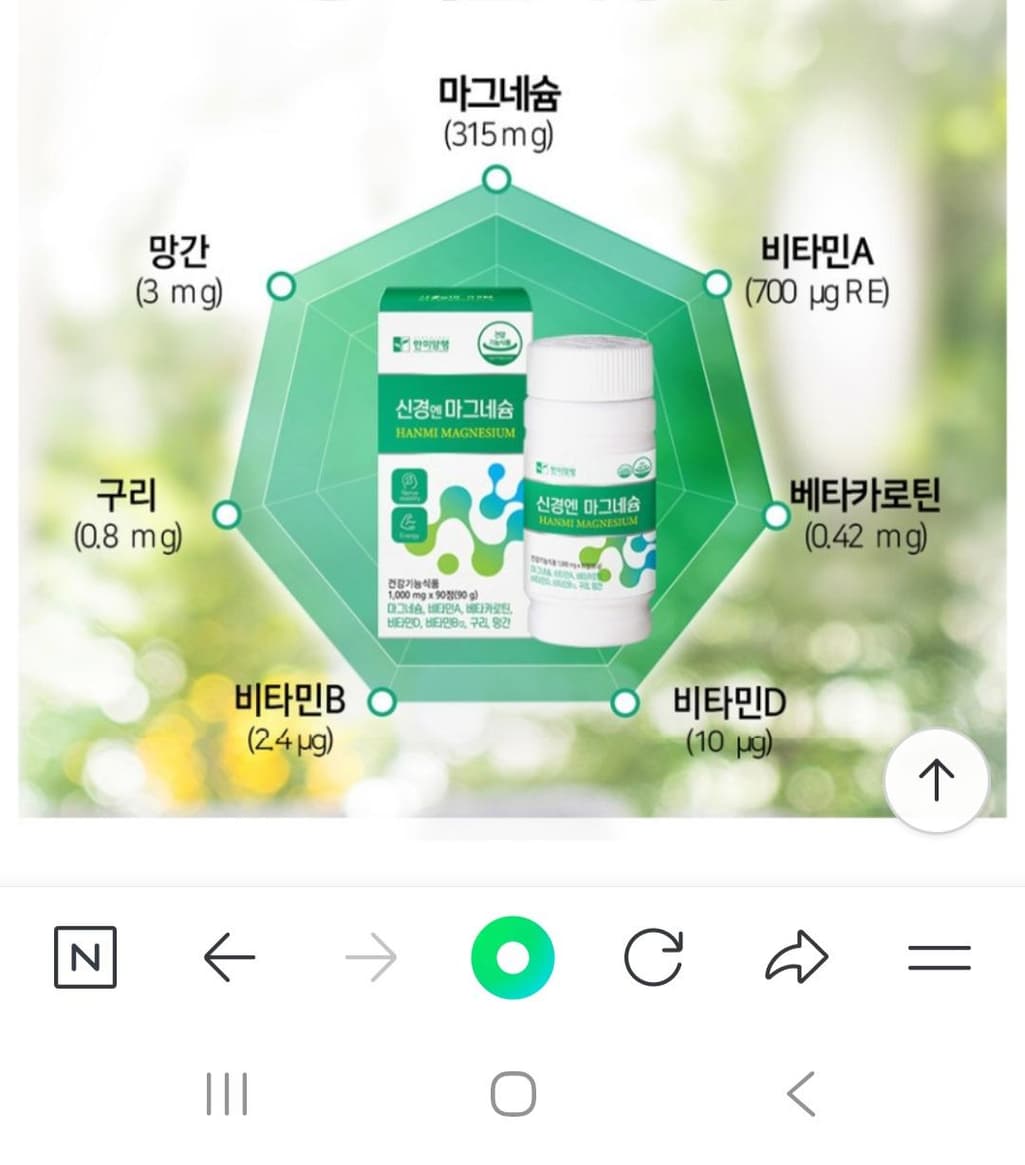Reload the current page
Screen dimensions: 1025x1165
tap(653, 958)
